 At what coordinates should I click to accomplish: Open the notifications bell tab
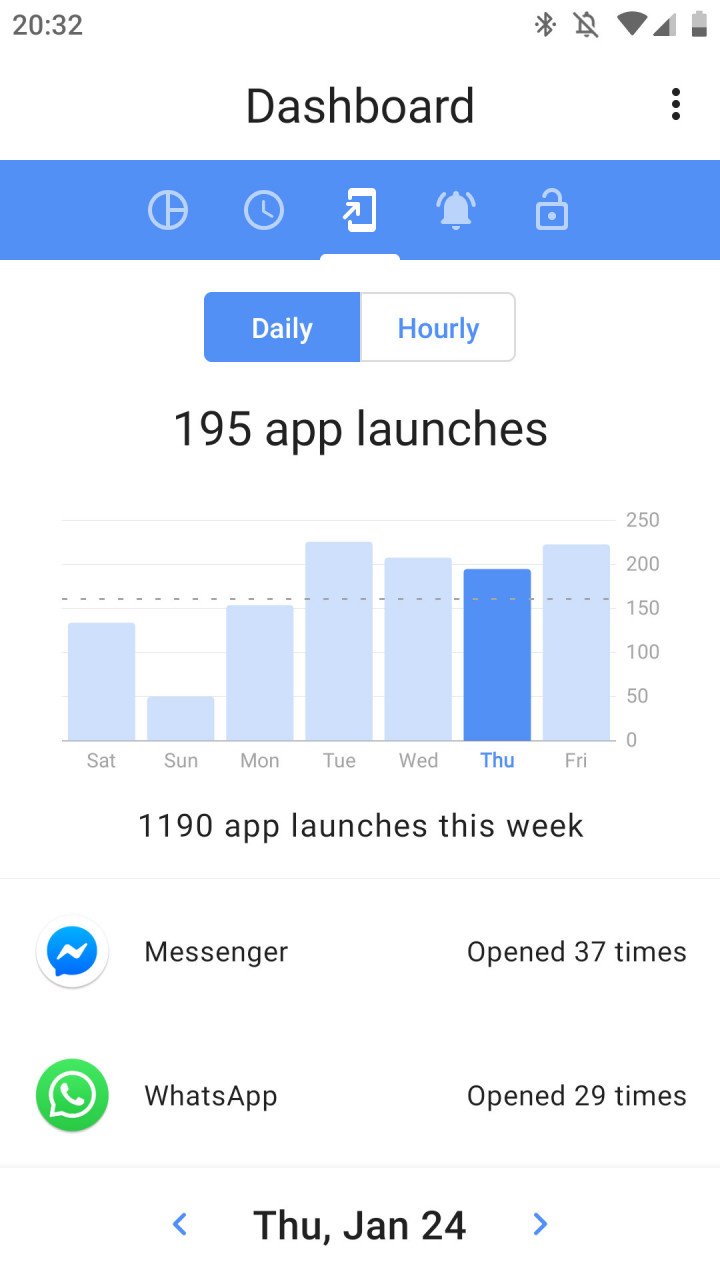(456, 210)
